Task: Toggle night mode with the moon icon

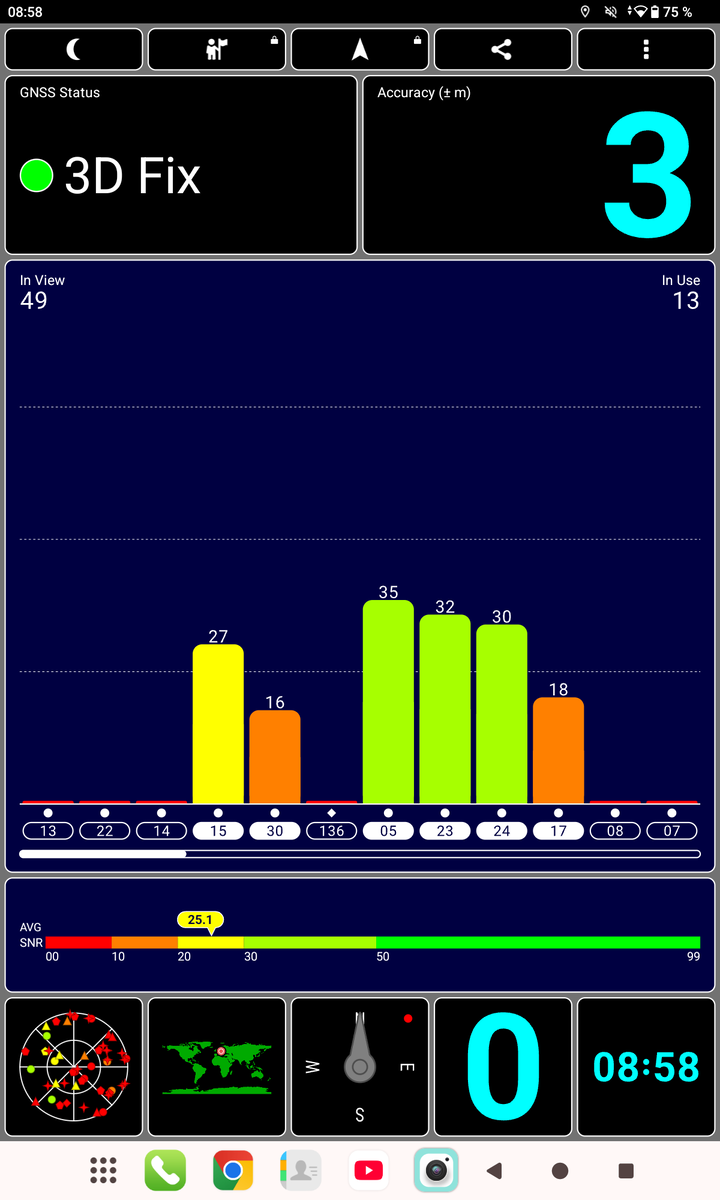Action: click(74, 49)
